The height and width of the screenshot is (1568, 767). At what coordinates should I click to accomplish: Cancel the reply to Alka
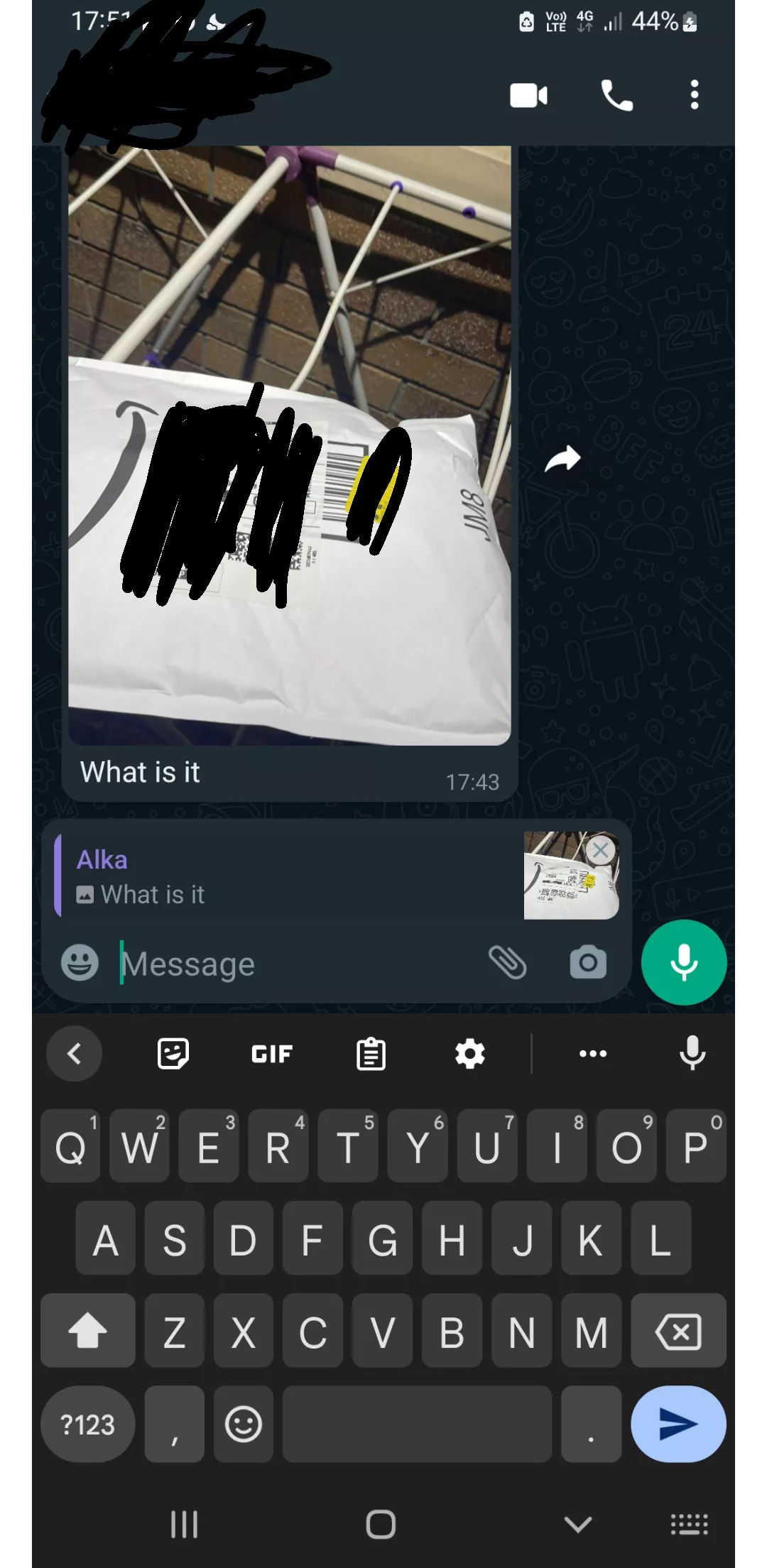pos(600,850)
